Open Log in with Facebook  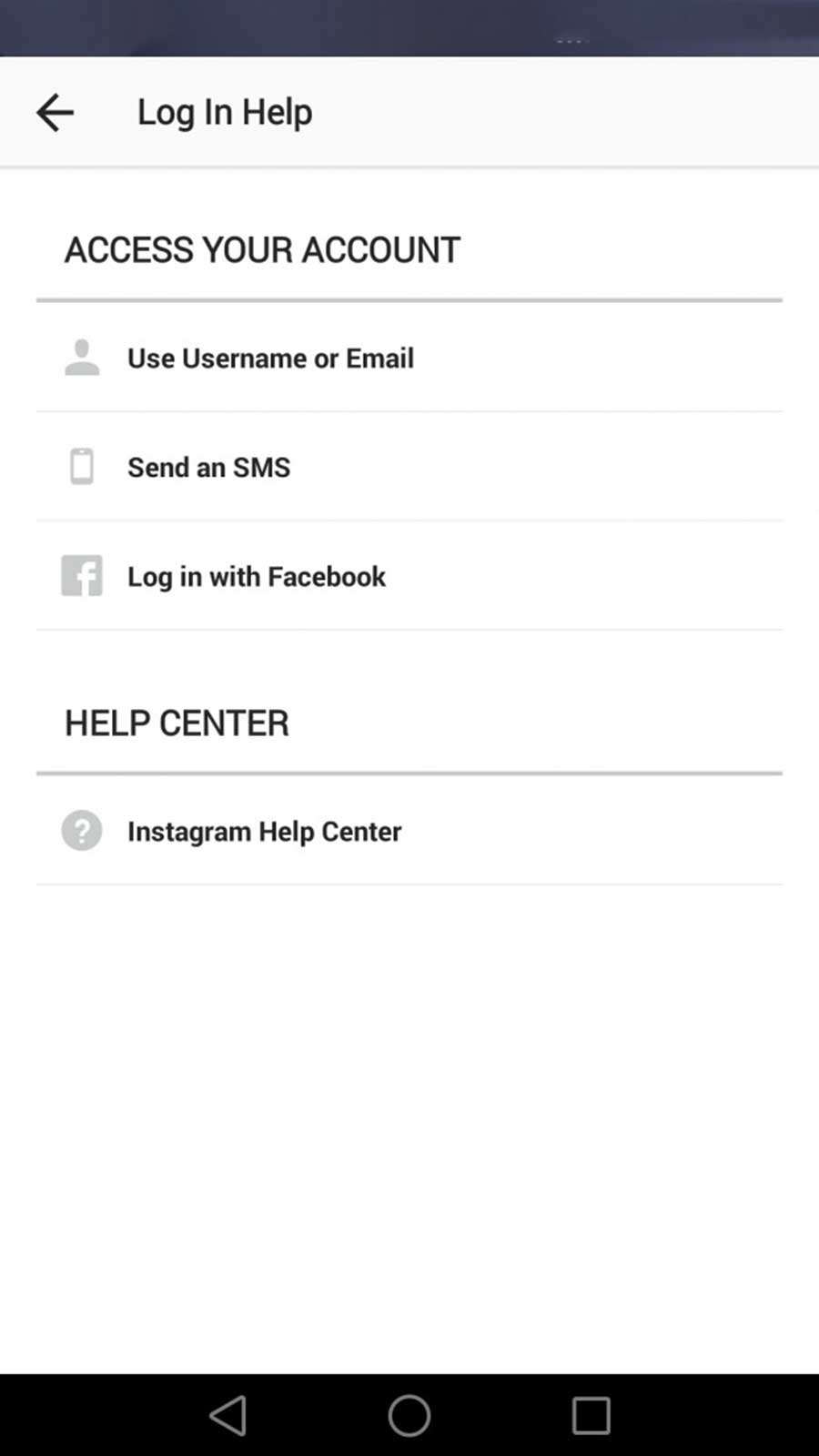(409, 576)
